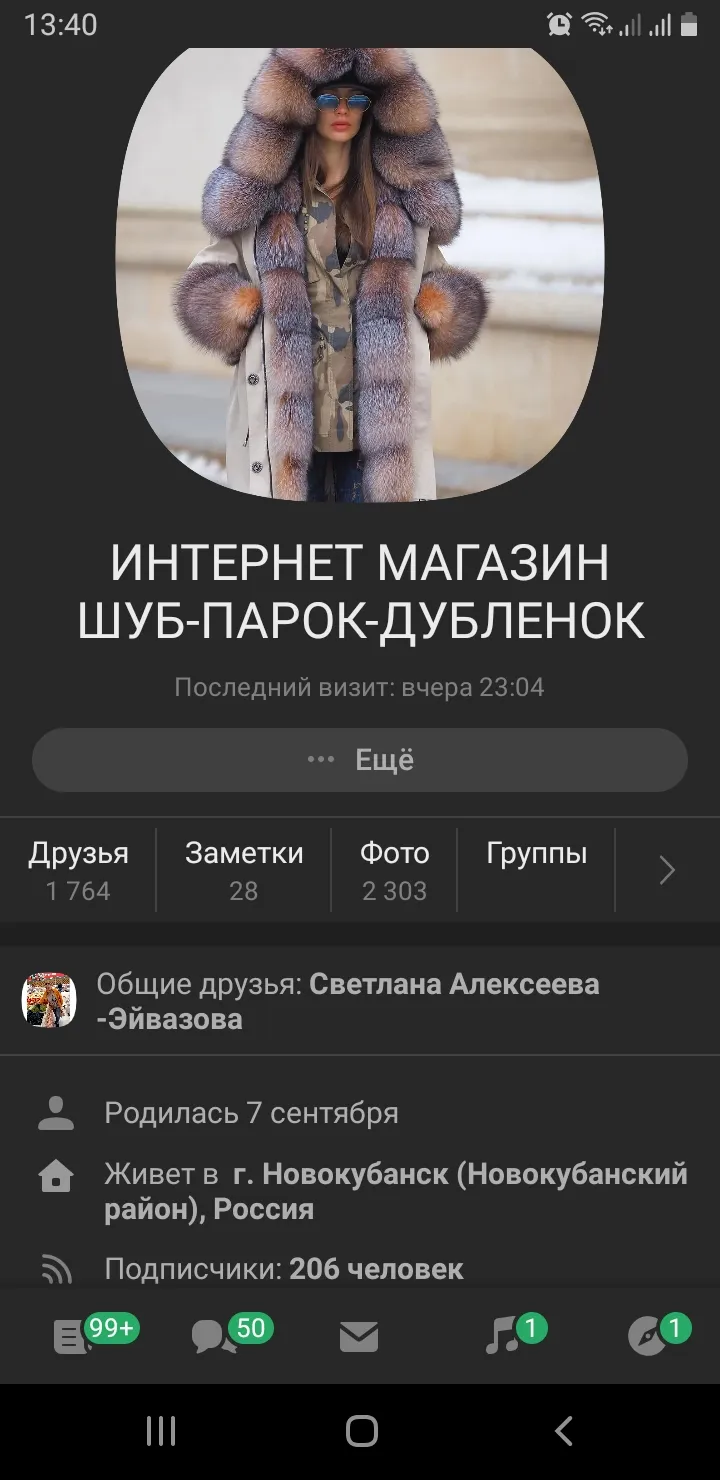Open the Заметки section with 28 notes
The image size is (720, 1480).
[244, 870]
